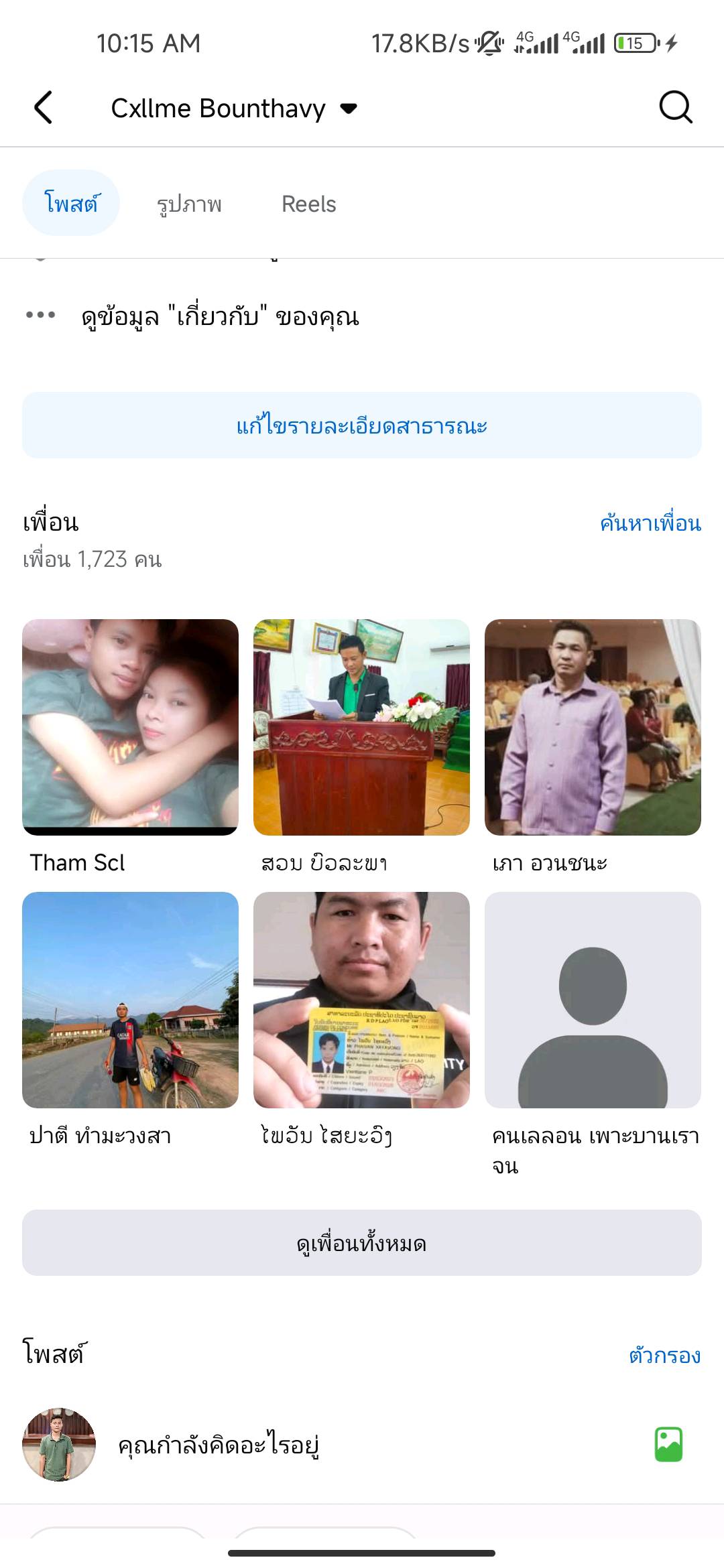This screenshot has height=1568, width=724.
Task: Switch to the รูปภาพ tab
Action: click(x=189, y=204)
